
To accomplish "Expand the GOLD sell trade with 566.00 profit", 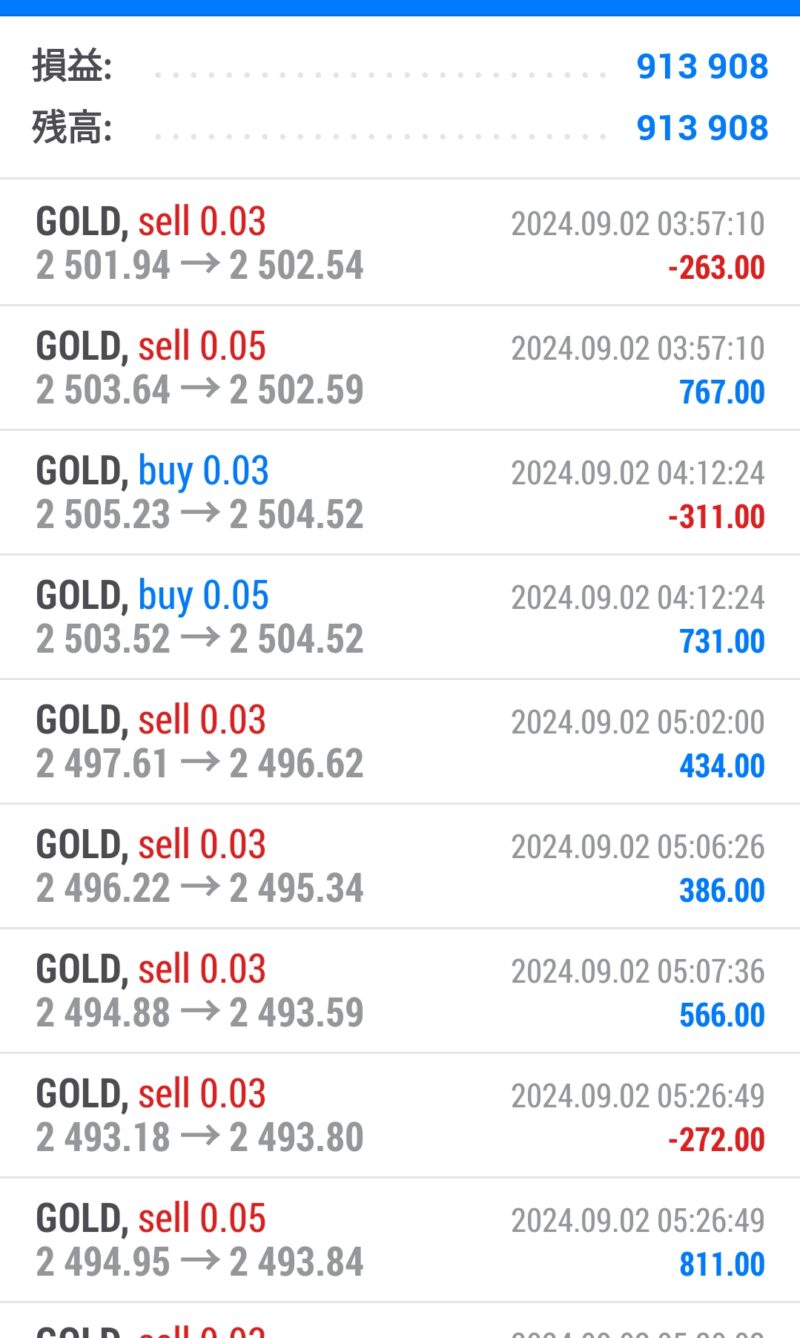I will 400,991.
